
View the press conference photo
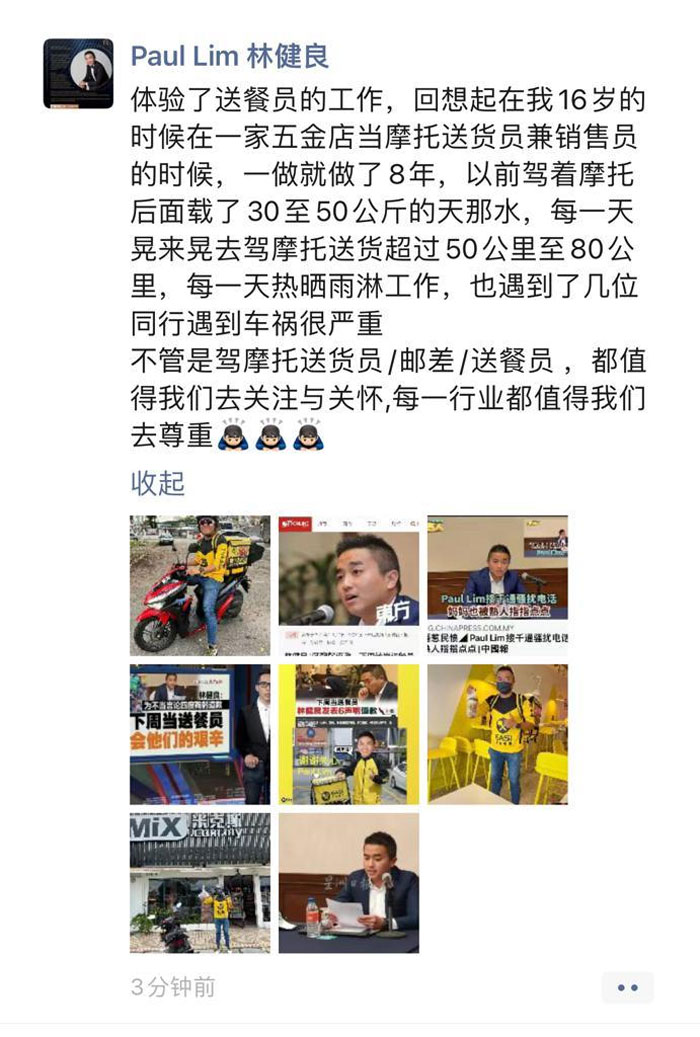pyautogui.click(x=348, y=882)
